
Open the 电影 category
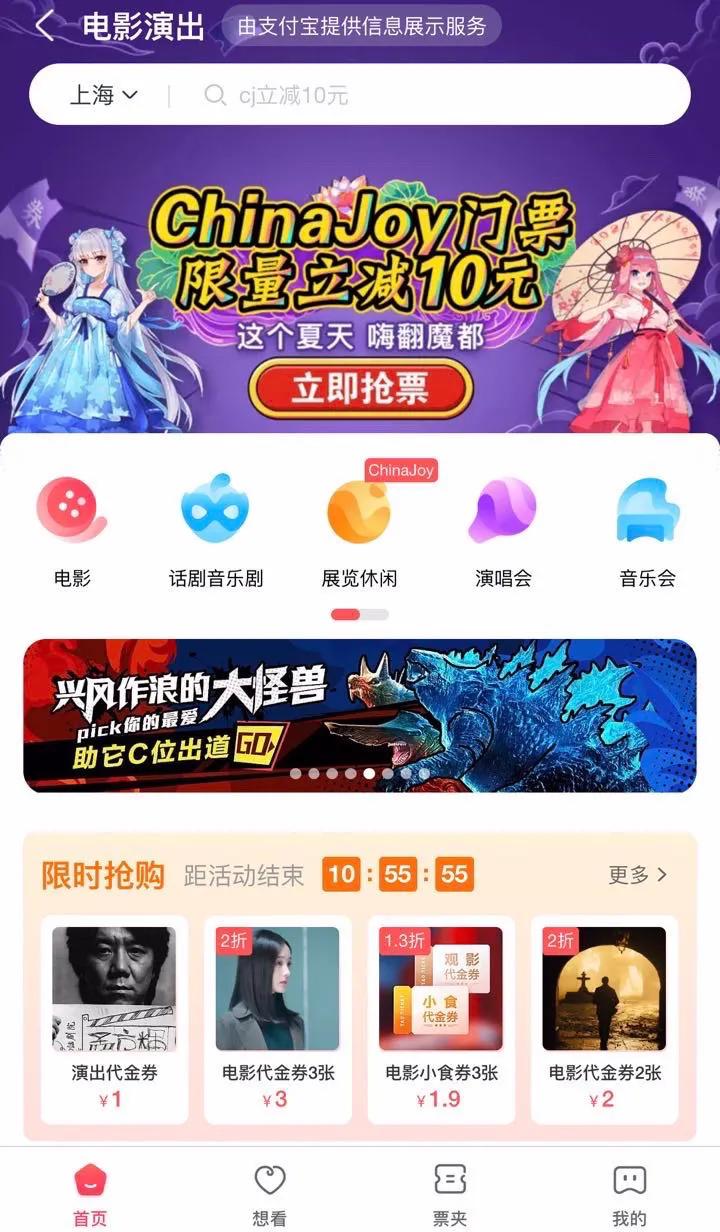point(72,530)
